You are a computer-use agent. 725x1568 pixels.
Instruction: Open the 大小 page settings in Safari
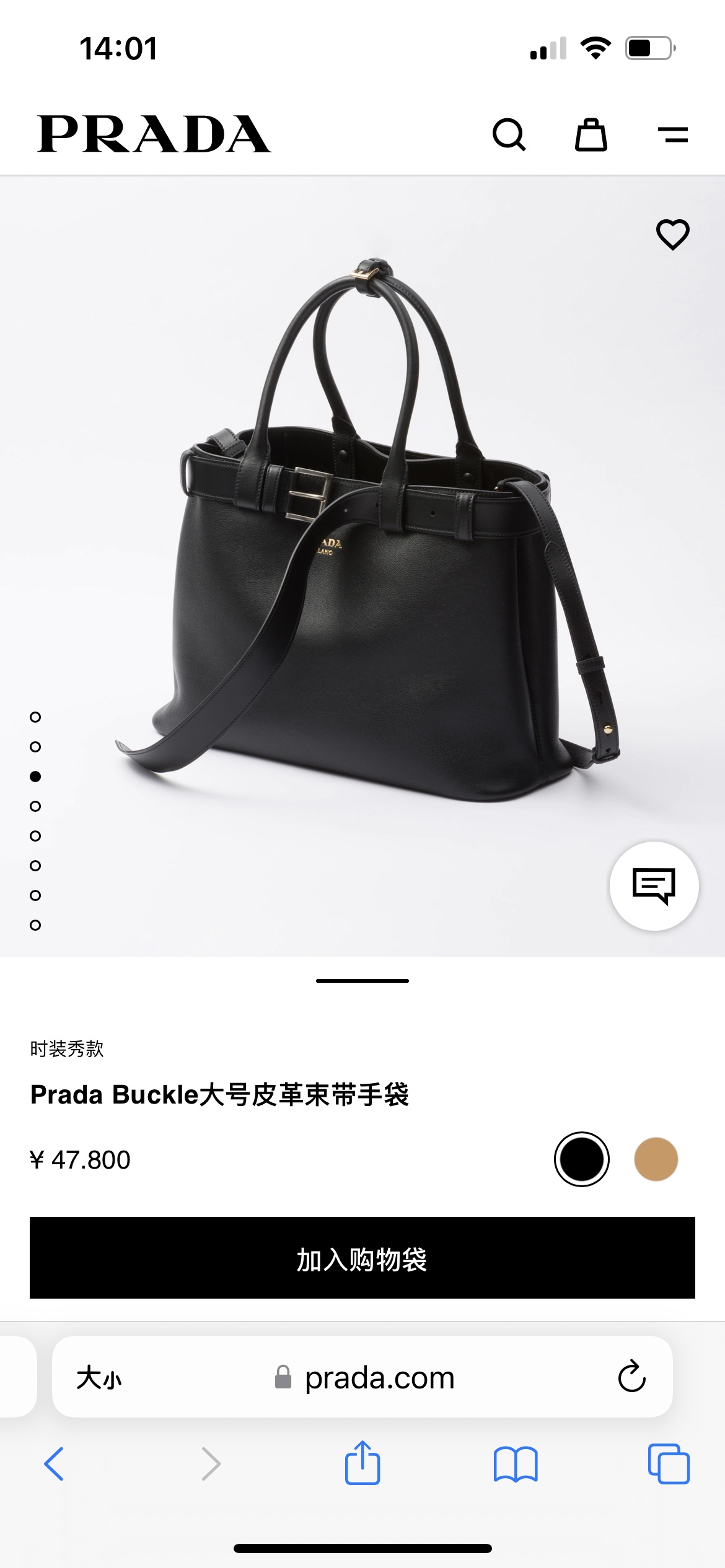99,1378
